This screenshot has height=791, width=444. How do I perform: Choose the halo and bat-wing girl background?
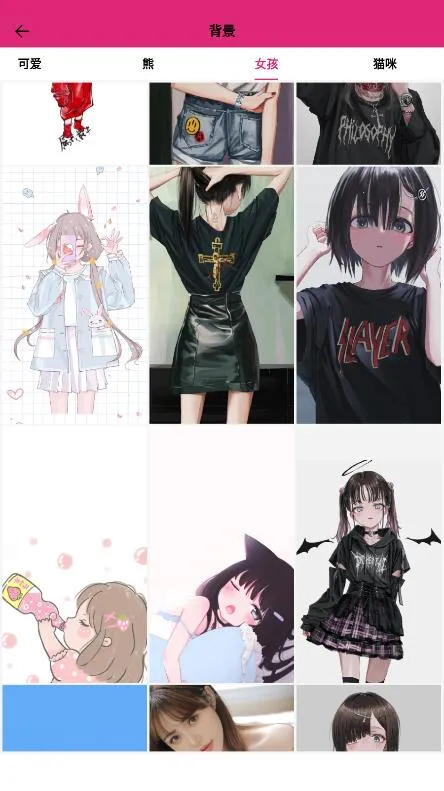coord(368,554)
